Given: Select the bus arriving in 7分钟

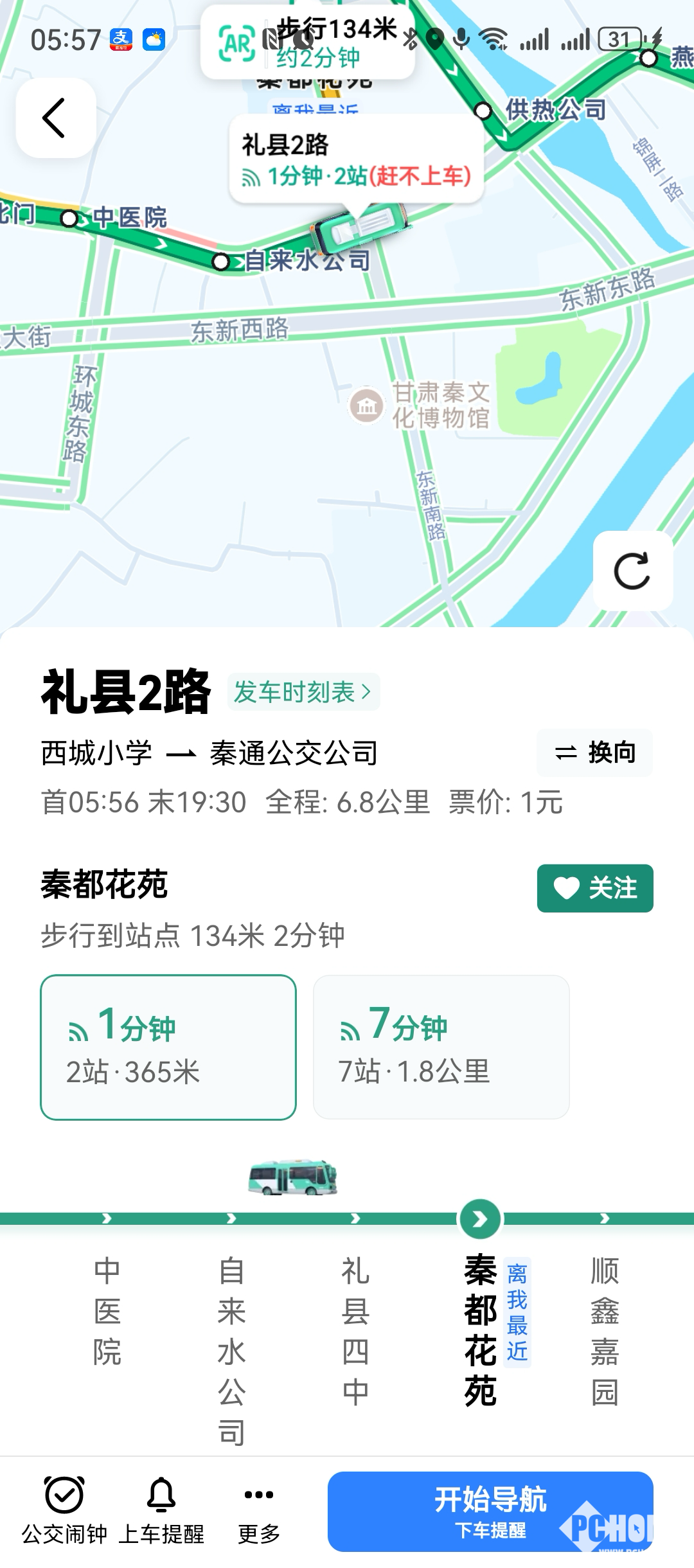Looking at the screenshot, I should tap(441, 1047).
